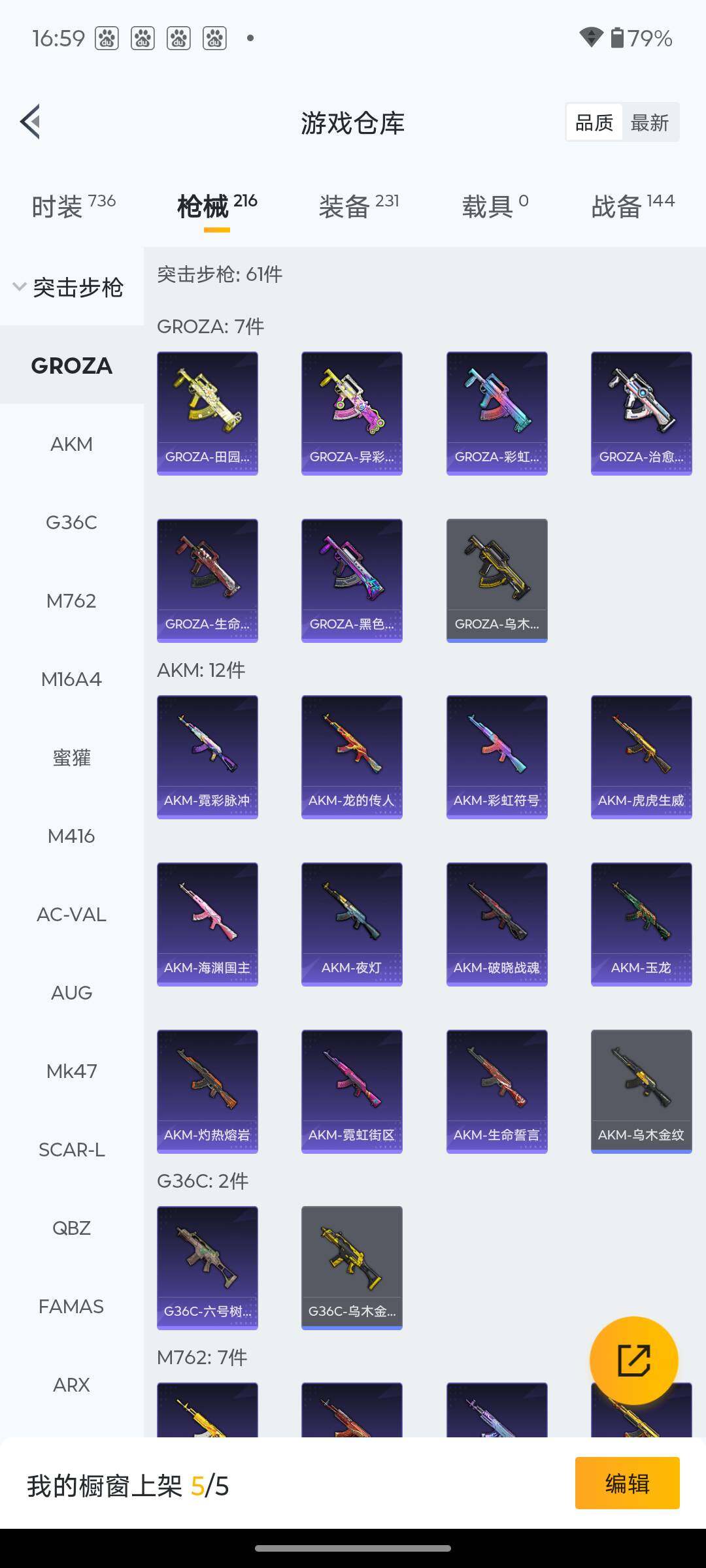Viewport: 706px width, 1568px height.
Task: Select FAMAS in the side list
Action: coord(71,1307)
